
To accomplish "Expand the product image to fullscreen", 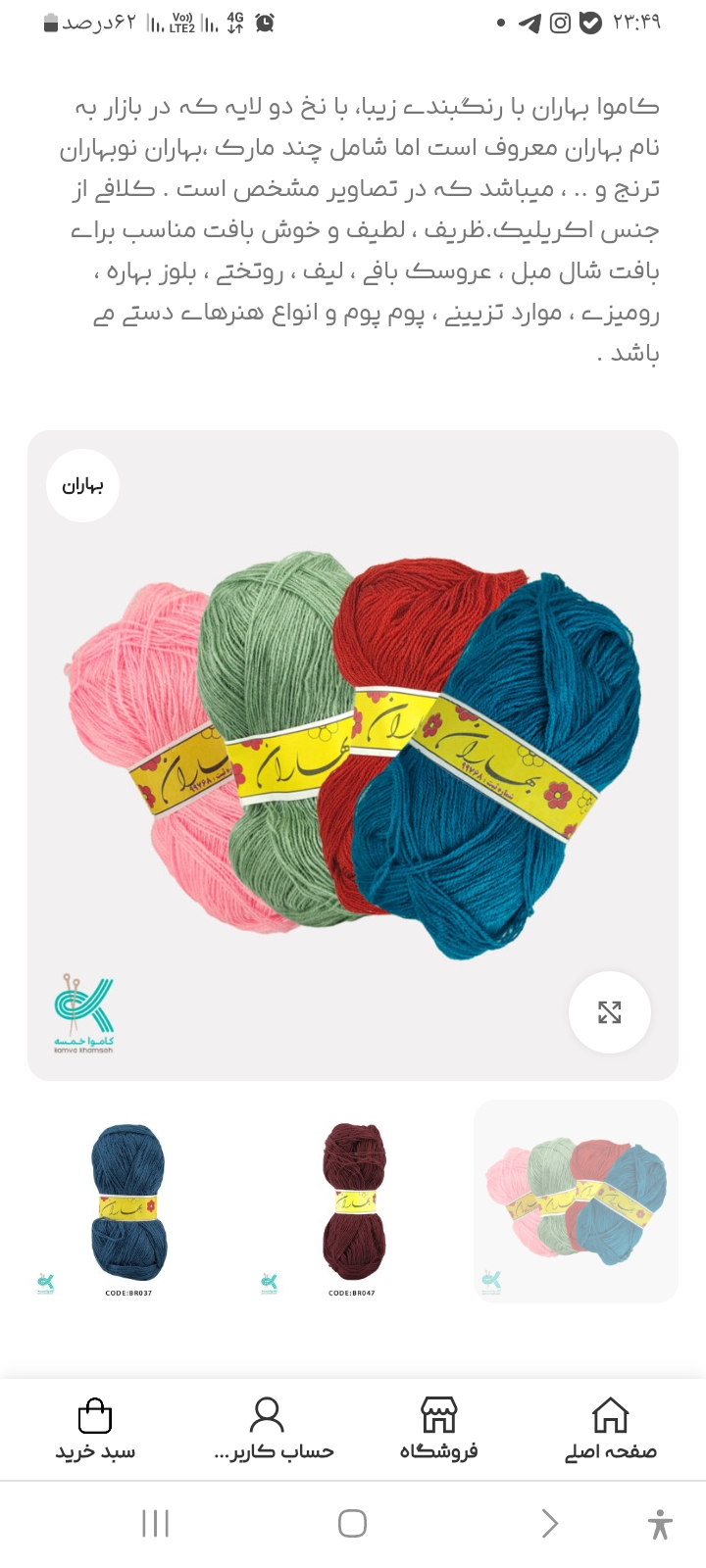I will coord(609,1012).
